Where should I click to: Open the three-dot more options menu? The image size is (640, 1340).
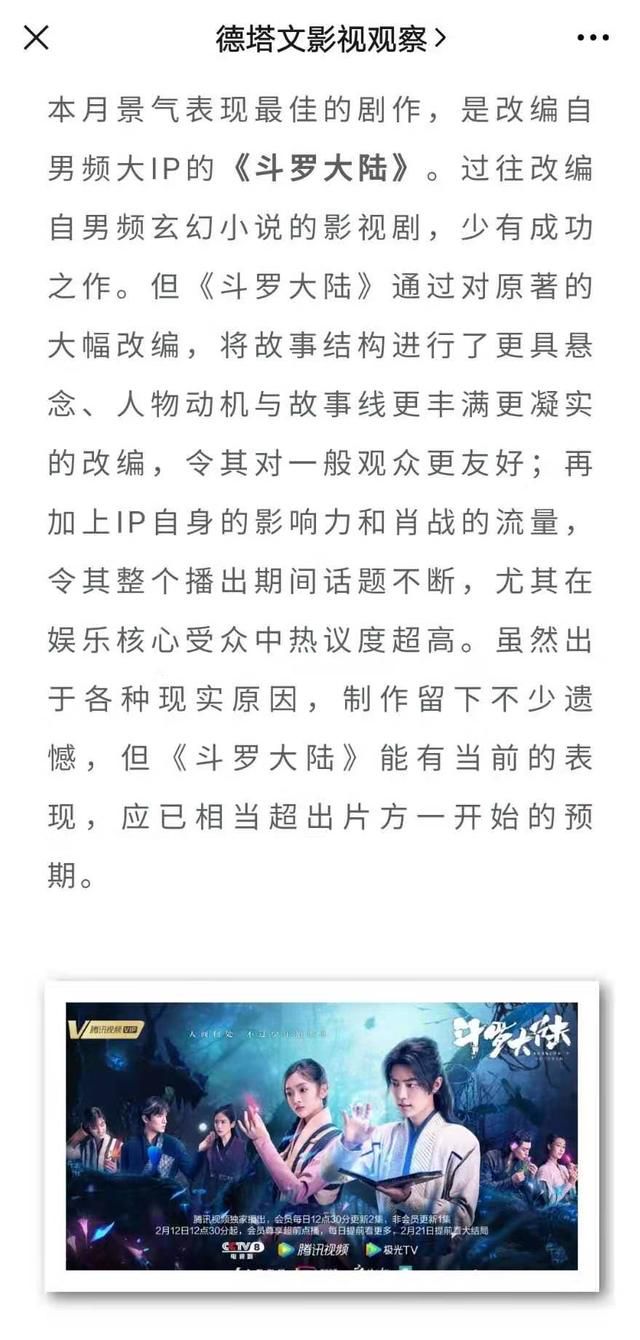(x=593, y=38)
